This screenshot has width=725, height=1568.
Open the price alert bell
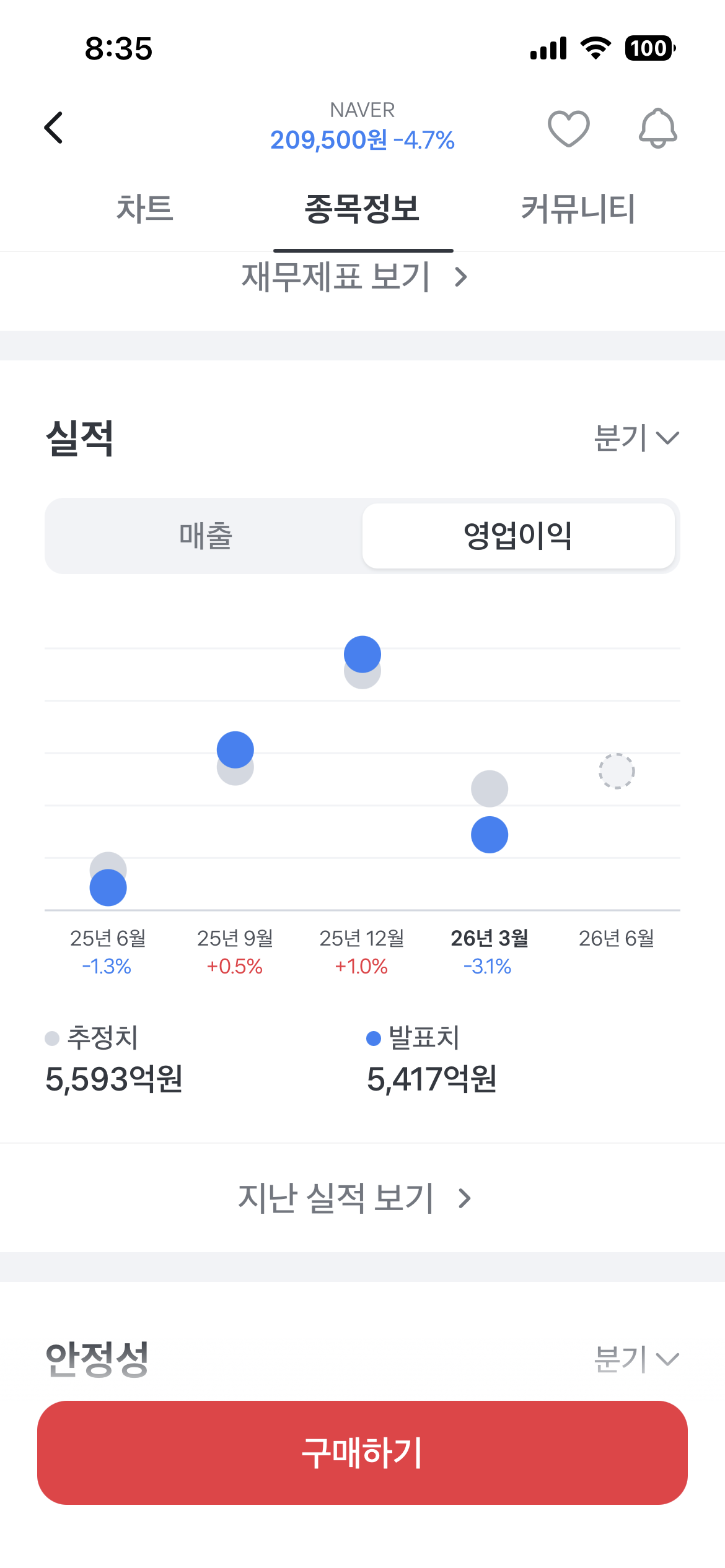coord(657,128)
